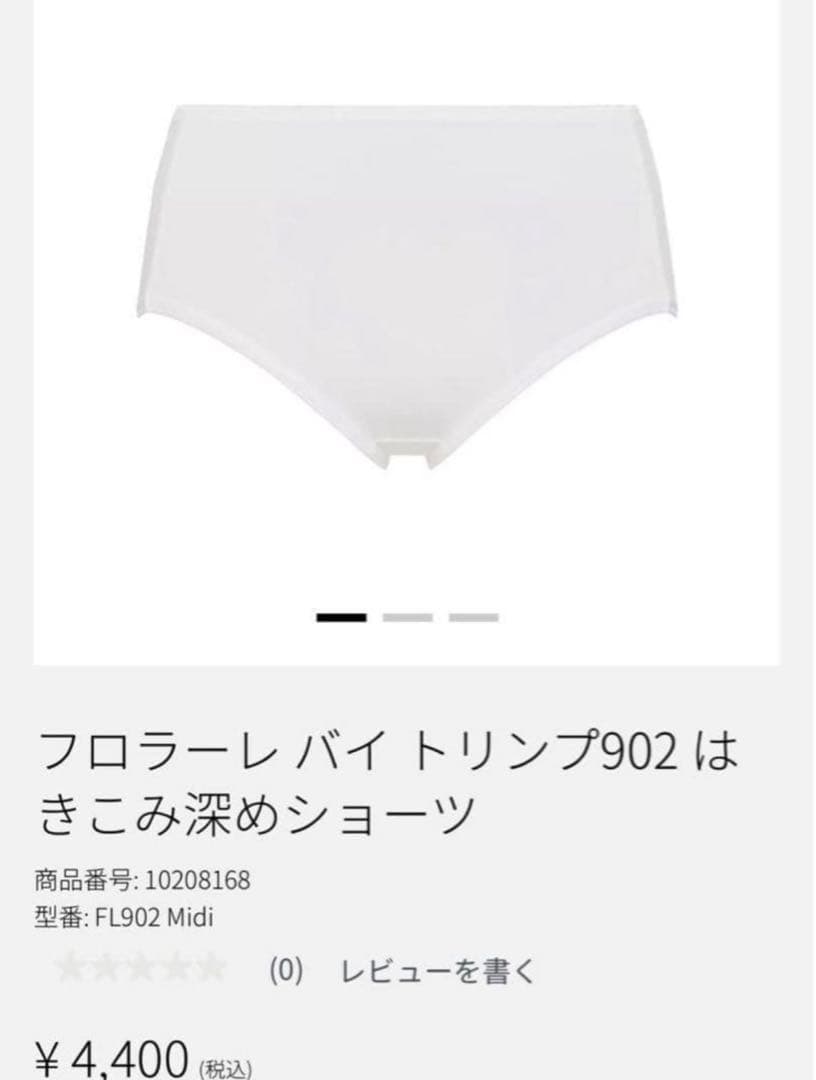Open the レビューを書く link
This screenshot has width=816, height=1080.
(x=439, y=971)
